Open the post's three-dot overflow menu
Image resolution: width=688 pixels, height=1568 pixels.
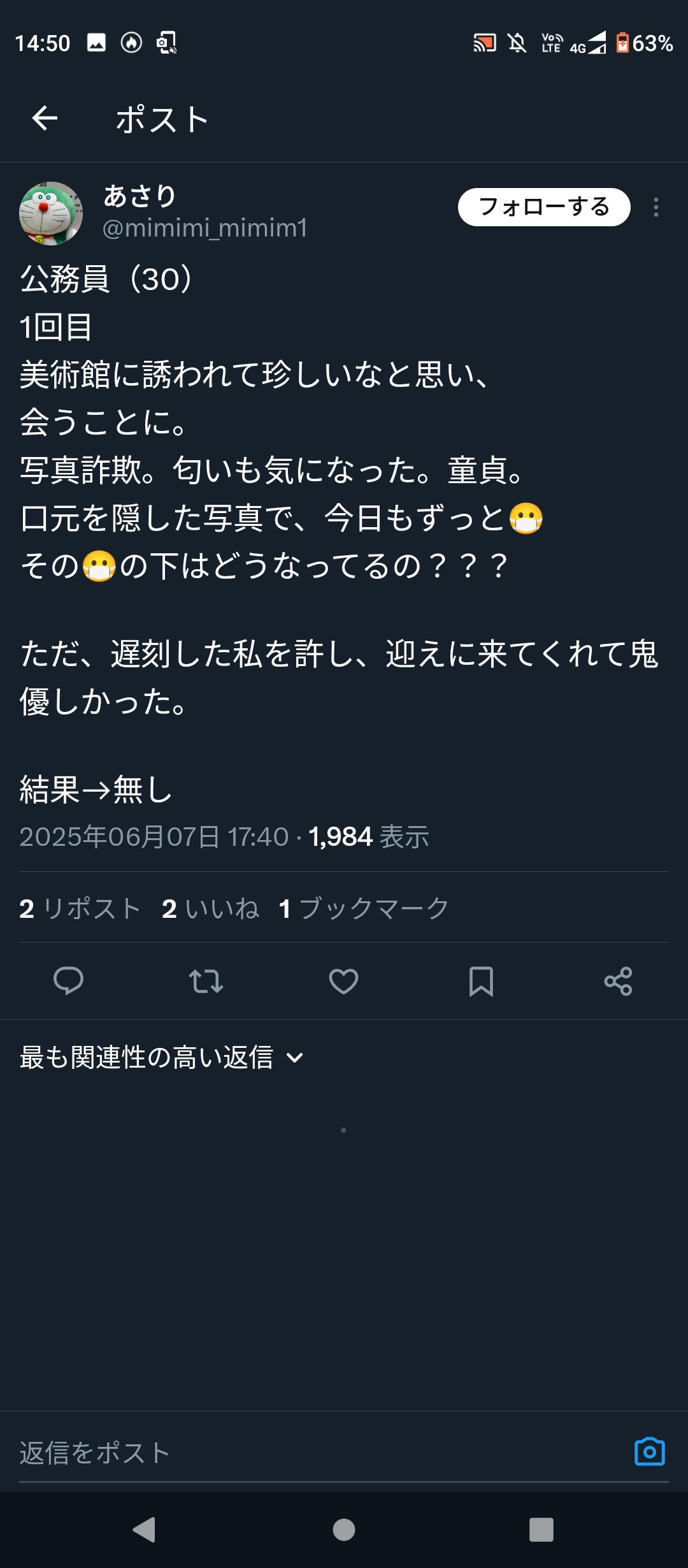656,207
